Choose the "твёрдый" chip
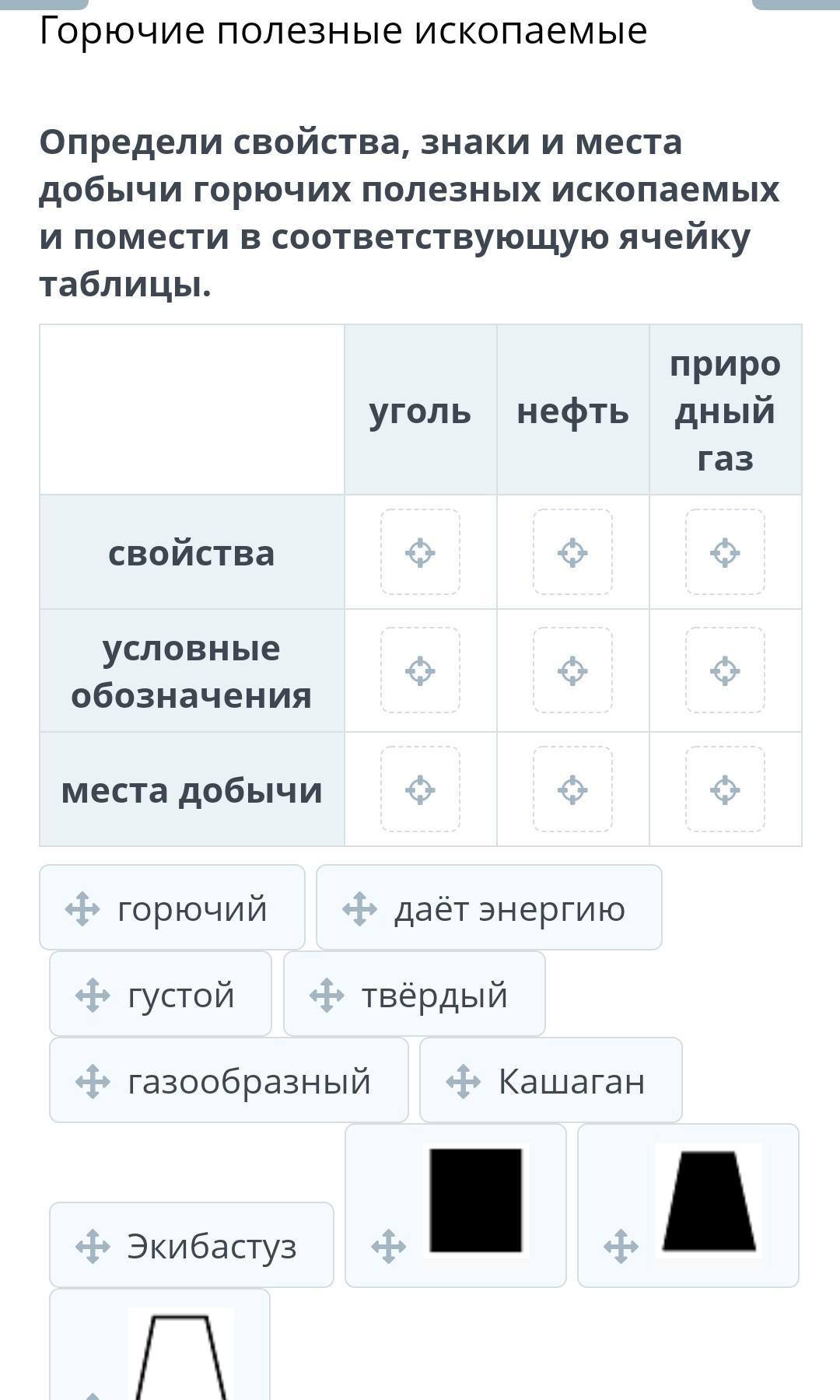 coord(415,994)
